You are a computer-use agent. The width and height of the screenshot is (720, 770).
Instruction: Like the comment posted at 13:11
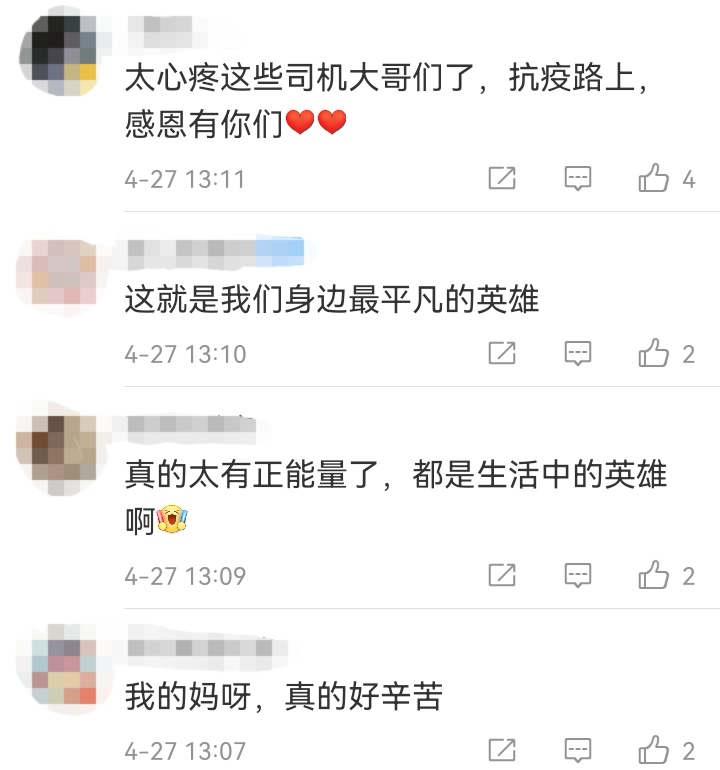click(x=654, y=179)
